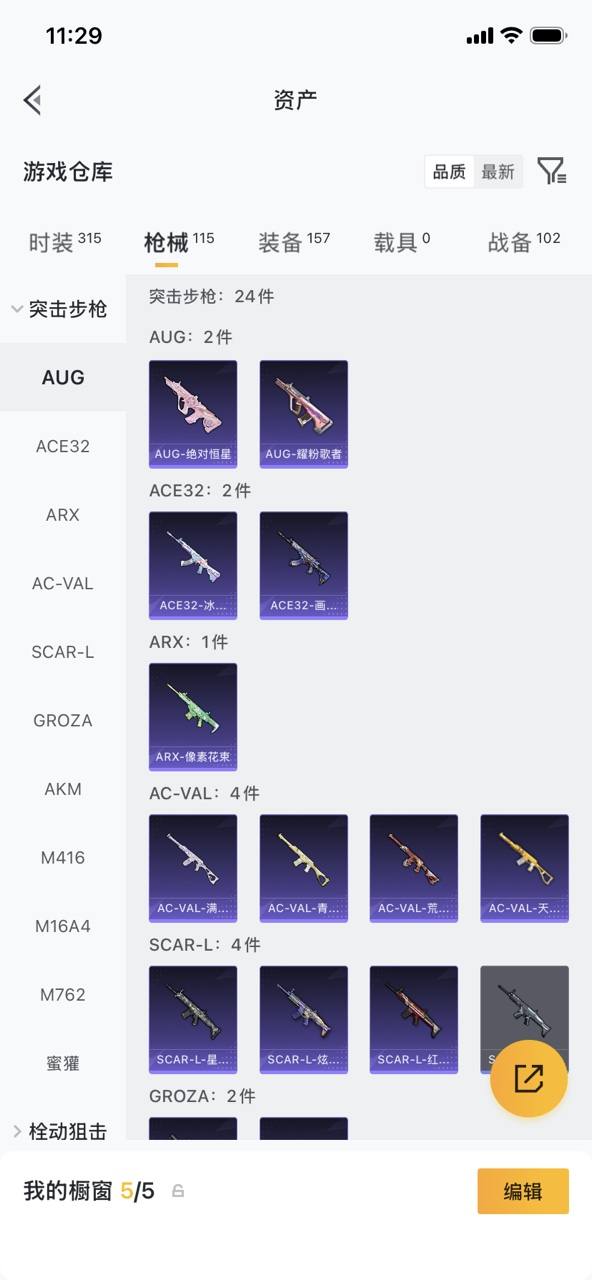Open the ARX-像素花束 skin card
The image size is (592, 1280).
(193, 717)
